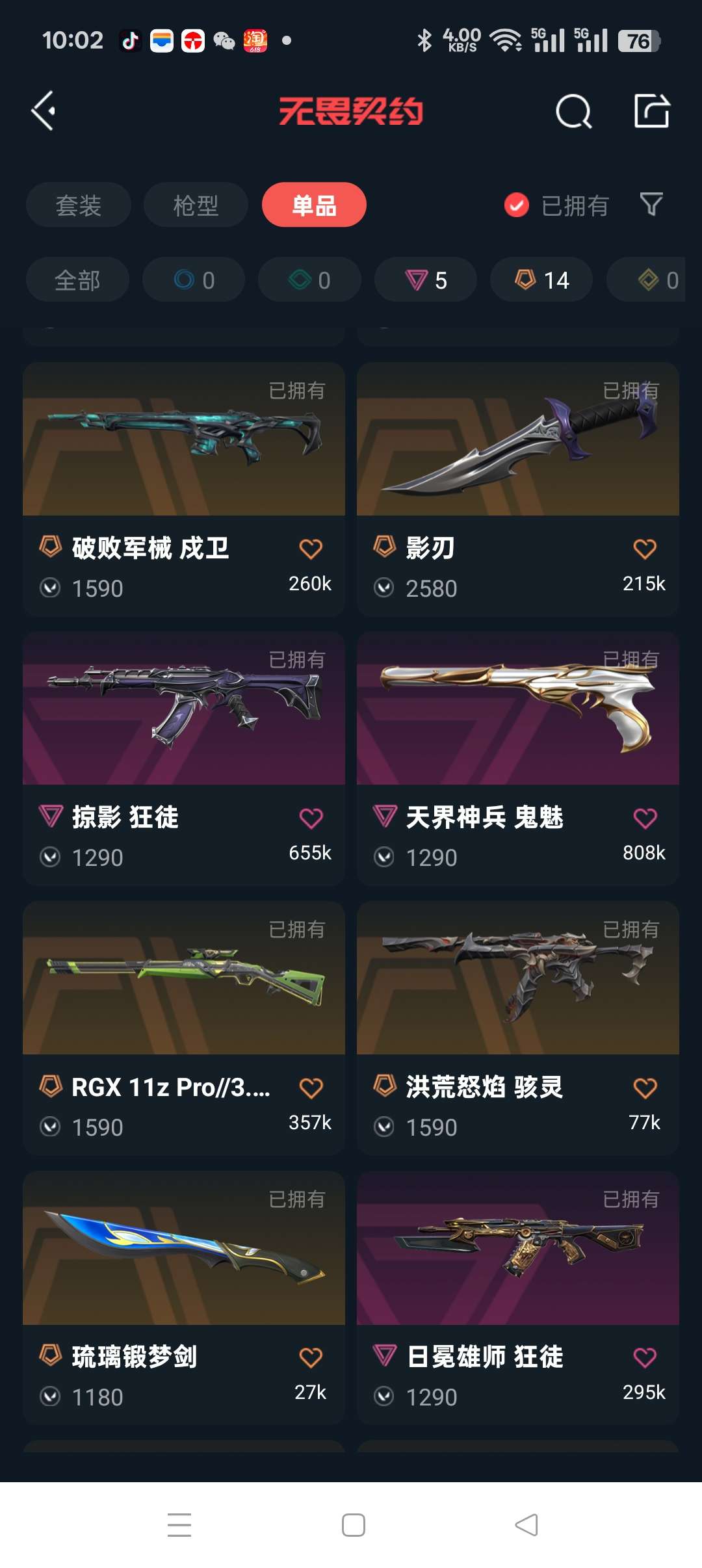Screen dimensions: 702x1568
Task: Open the funnel filter icon
Action: [x=651, y=205]
